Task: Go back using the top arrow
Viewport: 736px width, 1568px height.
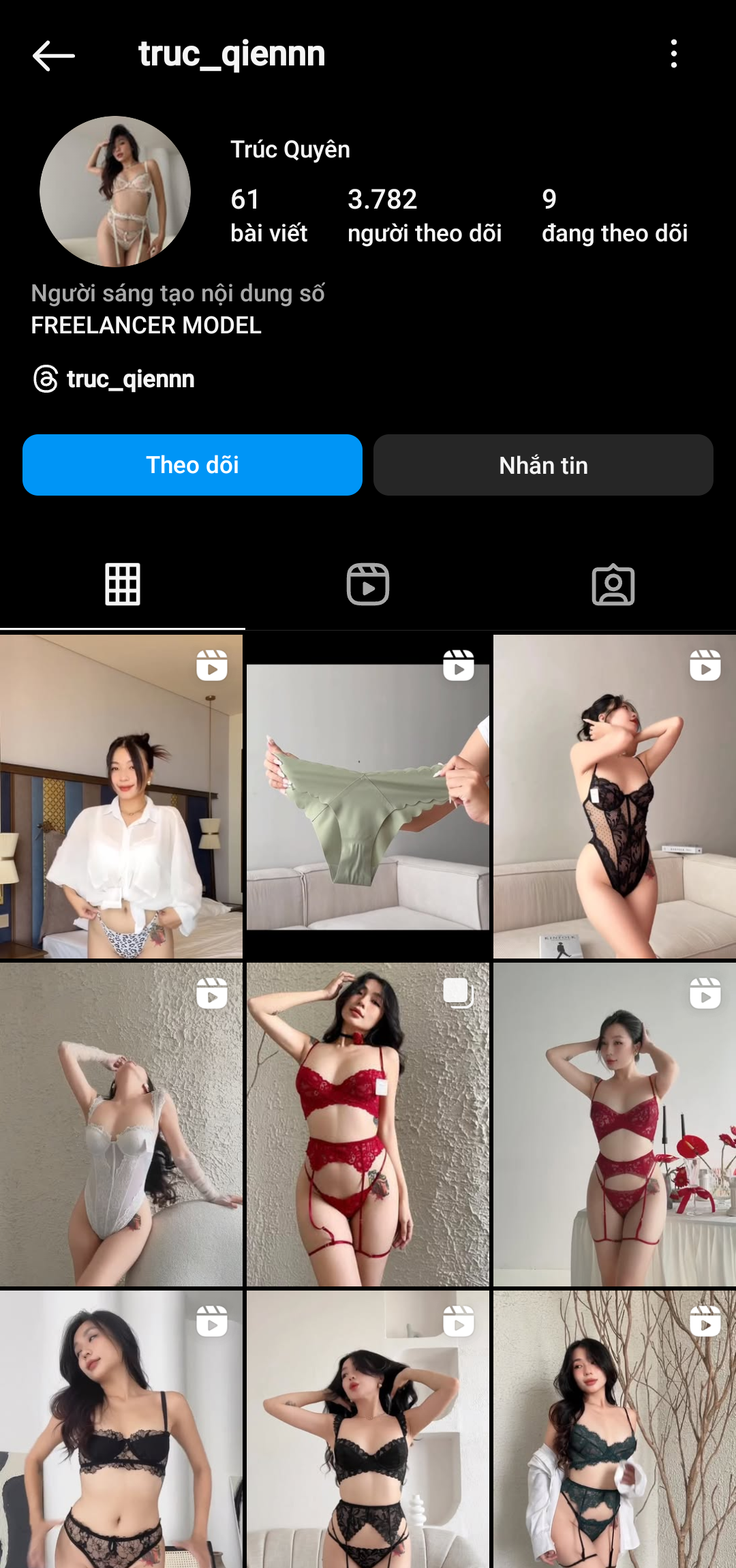Action: [x=53, y=55]
